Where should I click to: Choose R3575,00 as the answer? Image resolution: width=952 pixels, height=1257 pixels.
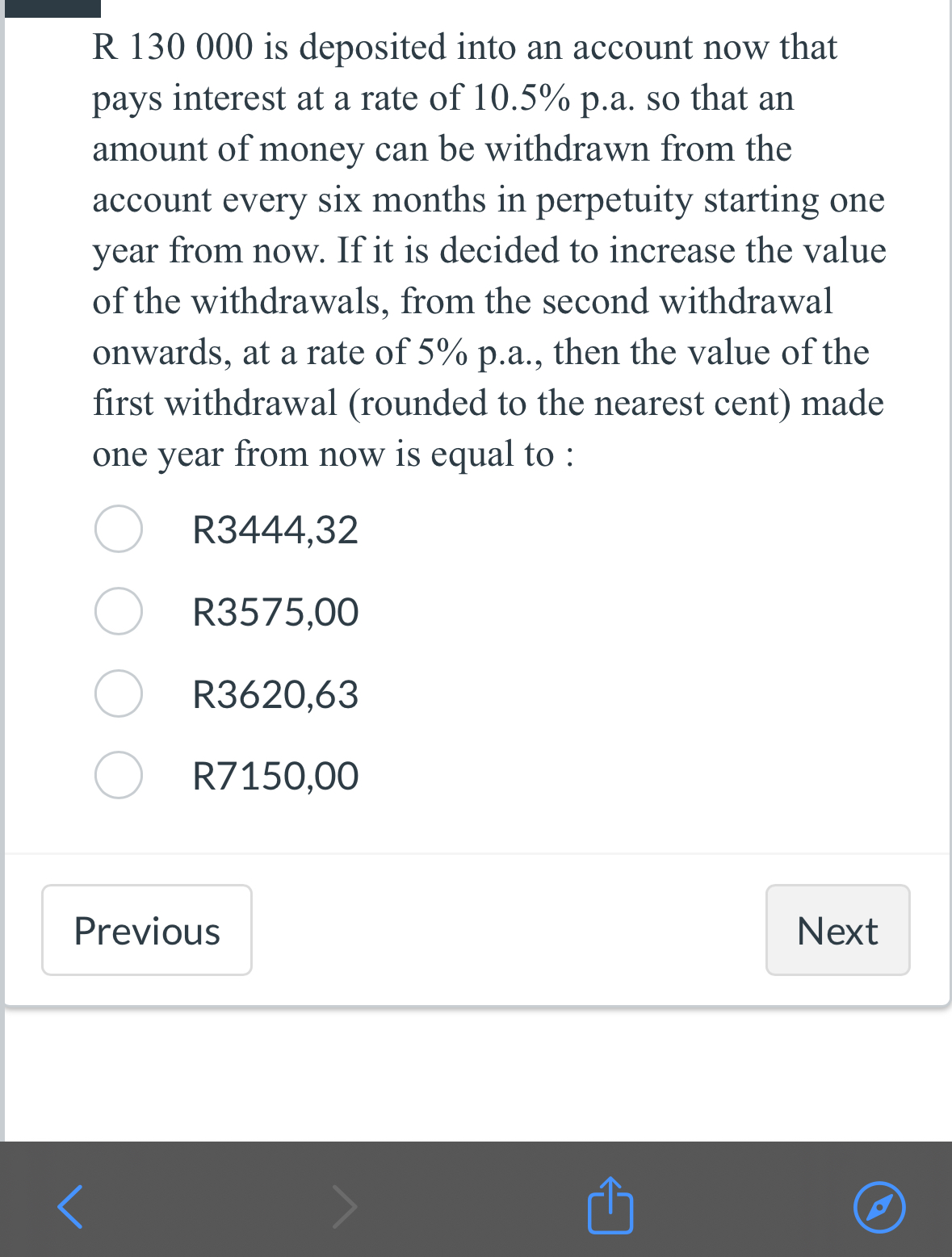click(x=119, y=611)
